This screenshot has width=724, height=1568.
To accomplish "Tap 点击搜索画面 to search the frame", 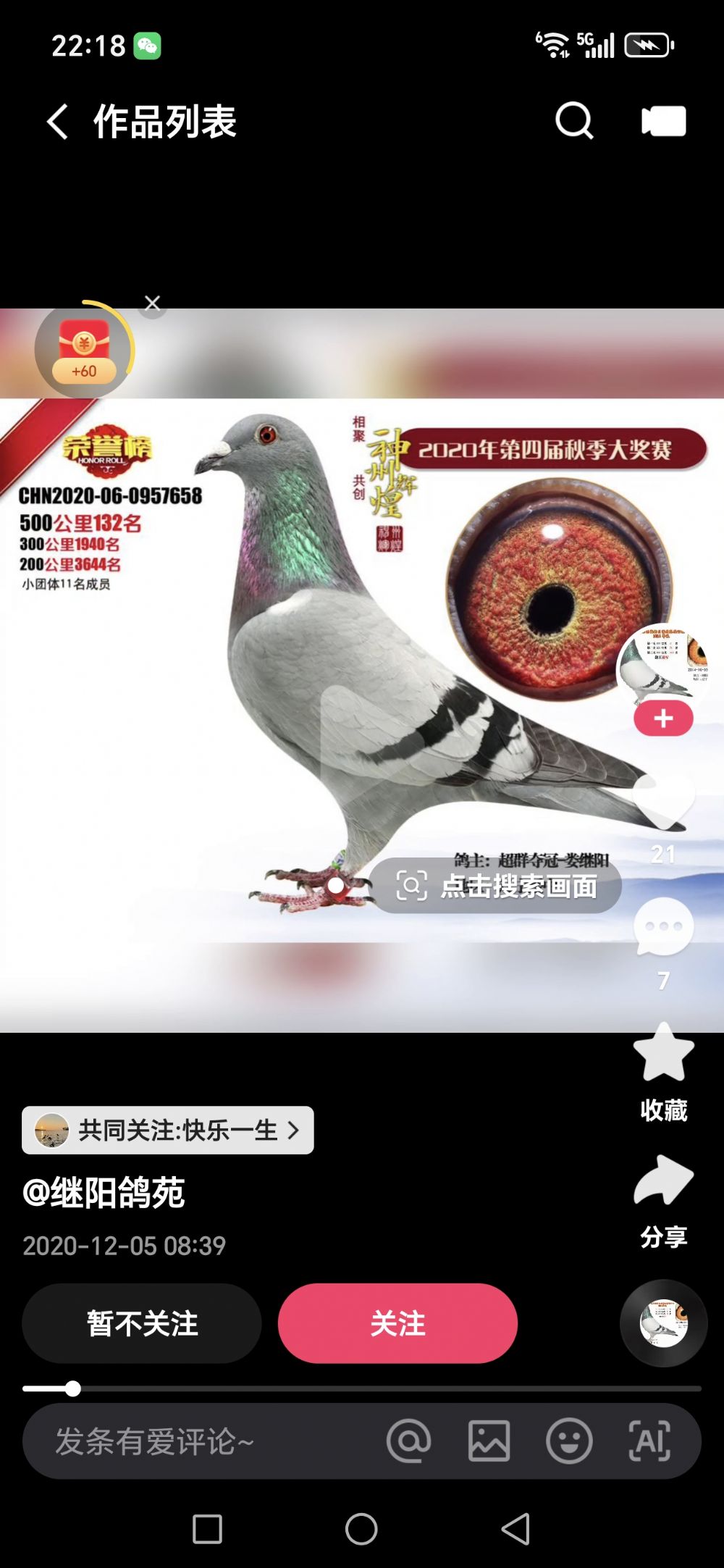I will pos(497,886).
